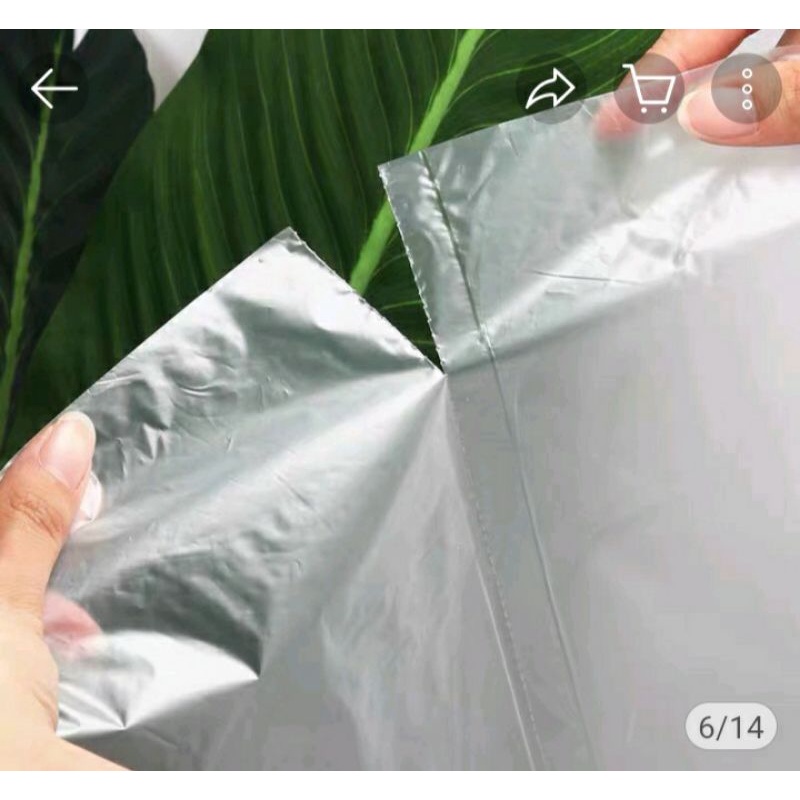The image size is (800, 800).
Task: Share this product
Action: 551,91
